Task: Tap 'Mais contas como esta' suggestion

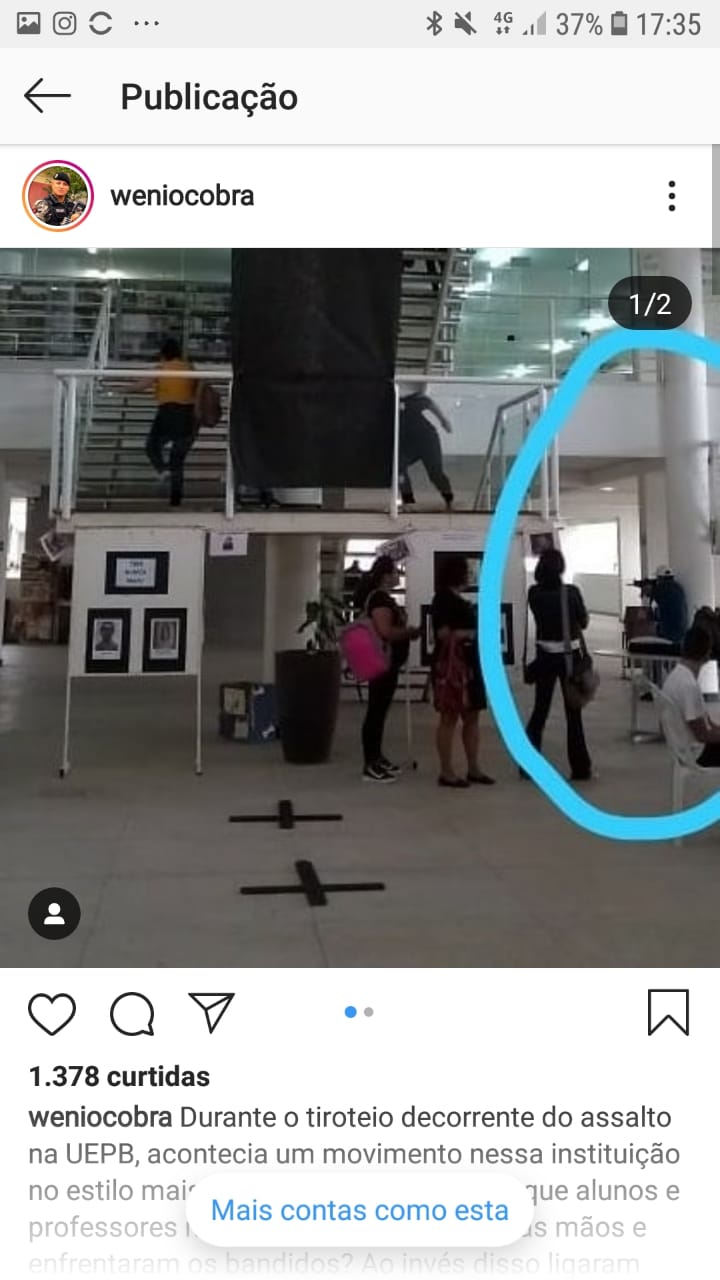Action: pos(359,1210)
